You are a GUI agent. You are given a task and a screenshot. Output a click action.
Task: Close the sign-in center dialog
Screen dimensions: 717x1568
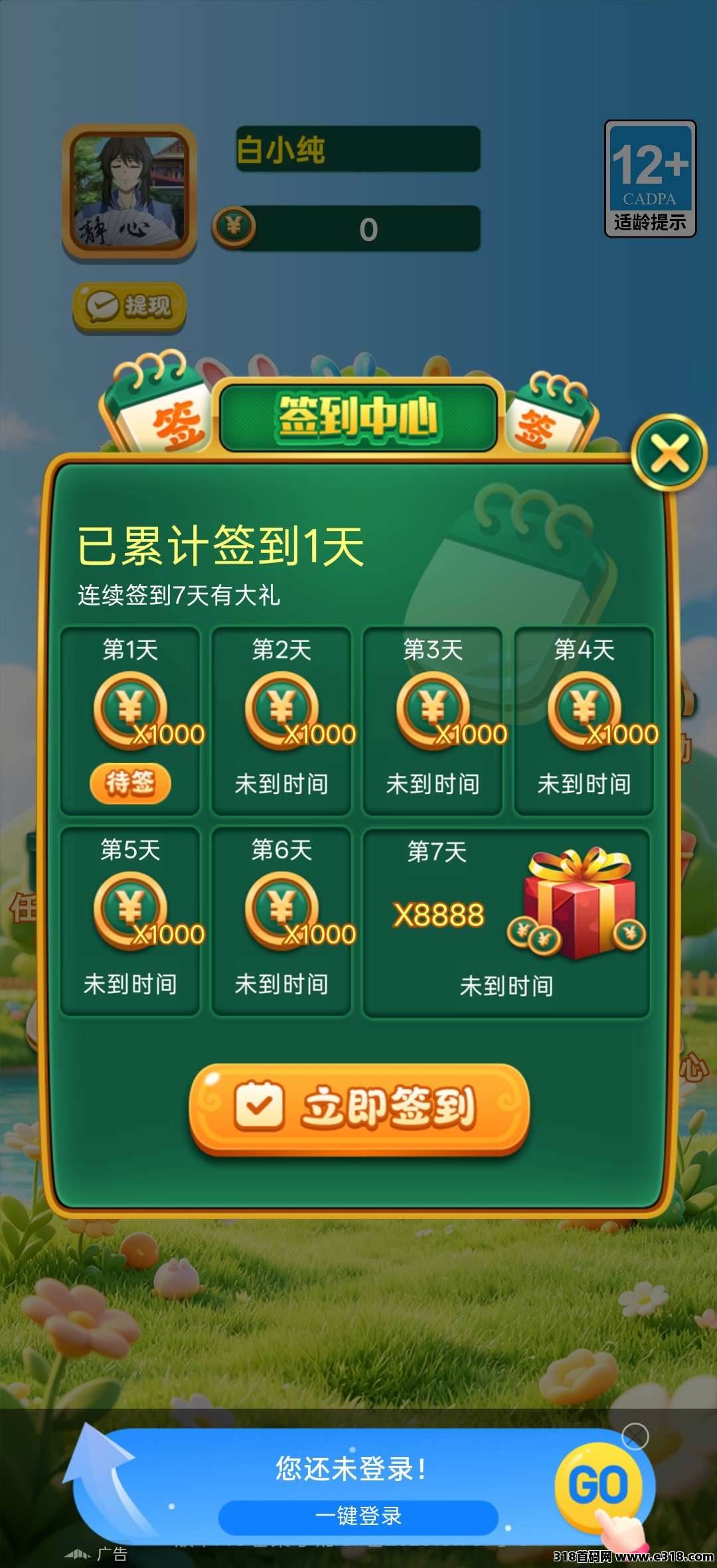[669, 453]
